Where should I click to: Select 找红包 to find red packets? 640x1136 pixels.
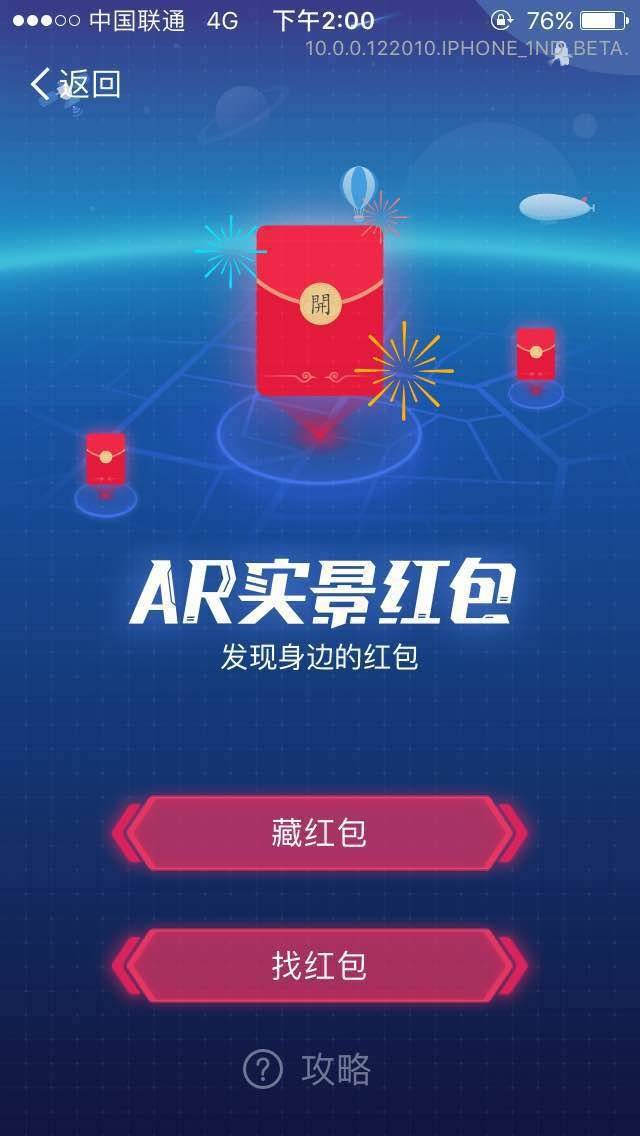[320, 966]
